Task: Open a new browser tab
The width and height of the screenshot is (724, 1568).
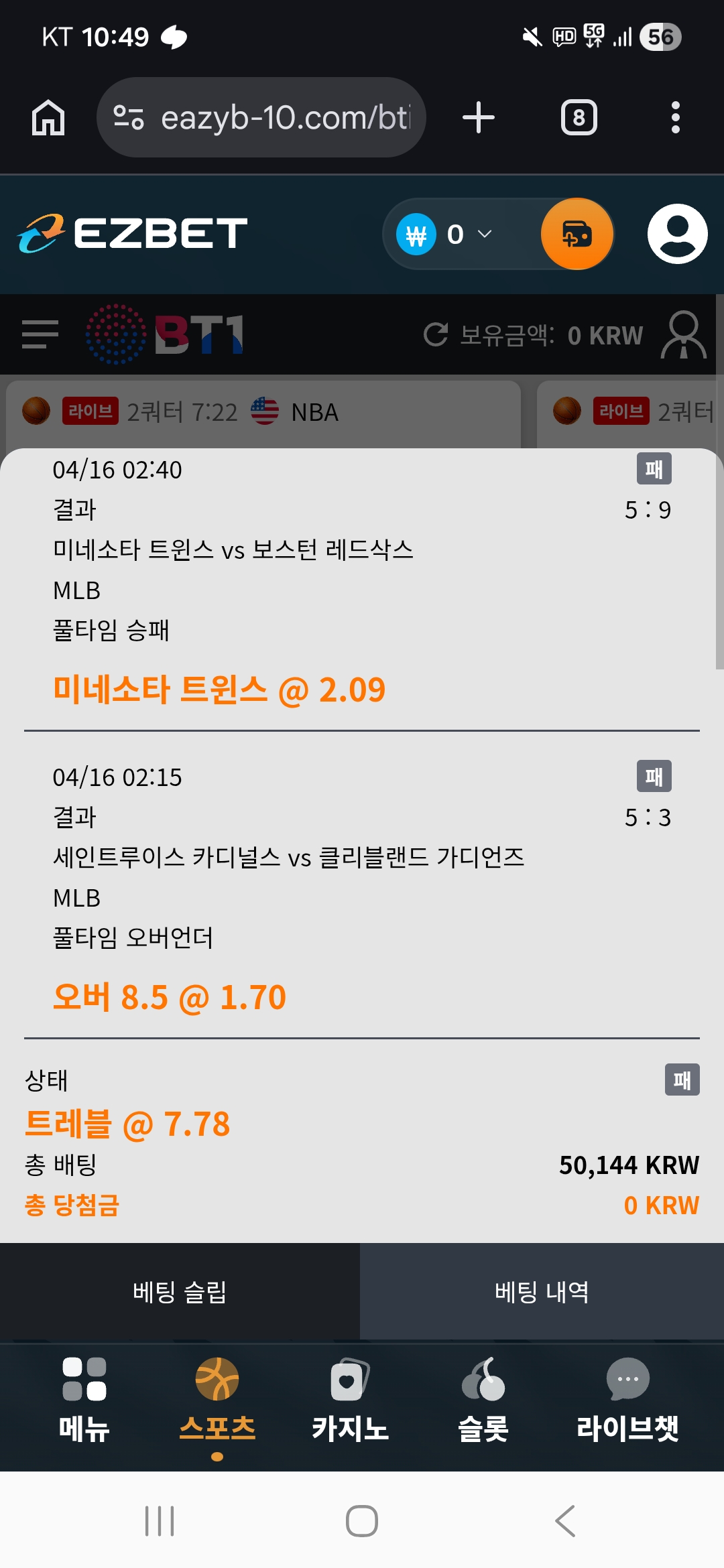Action: (x=479, y=118)
